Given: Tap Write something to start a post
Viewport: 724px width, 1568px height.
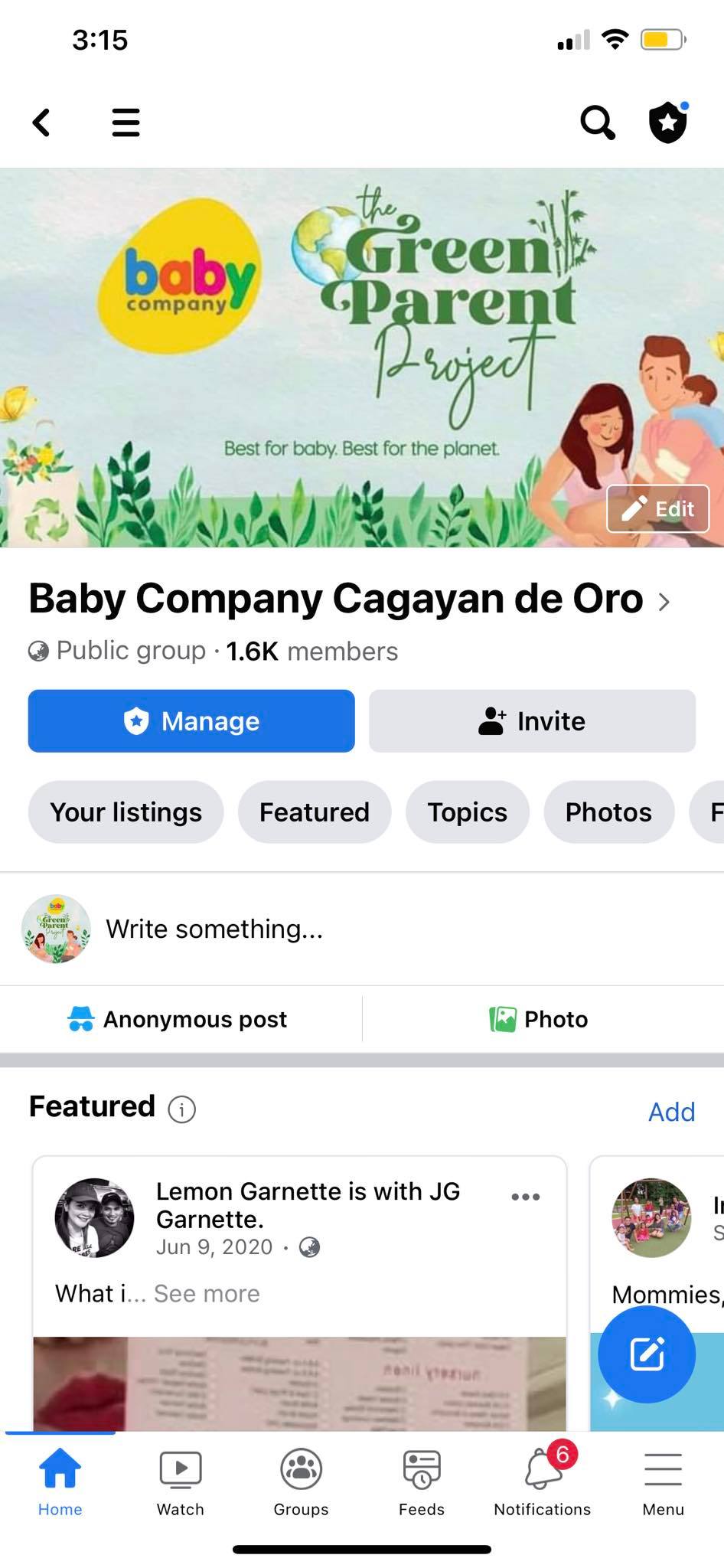Looking at the screenshot, I should (214, 929).
